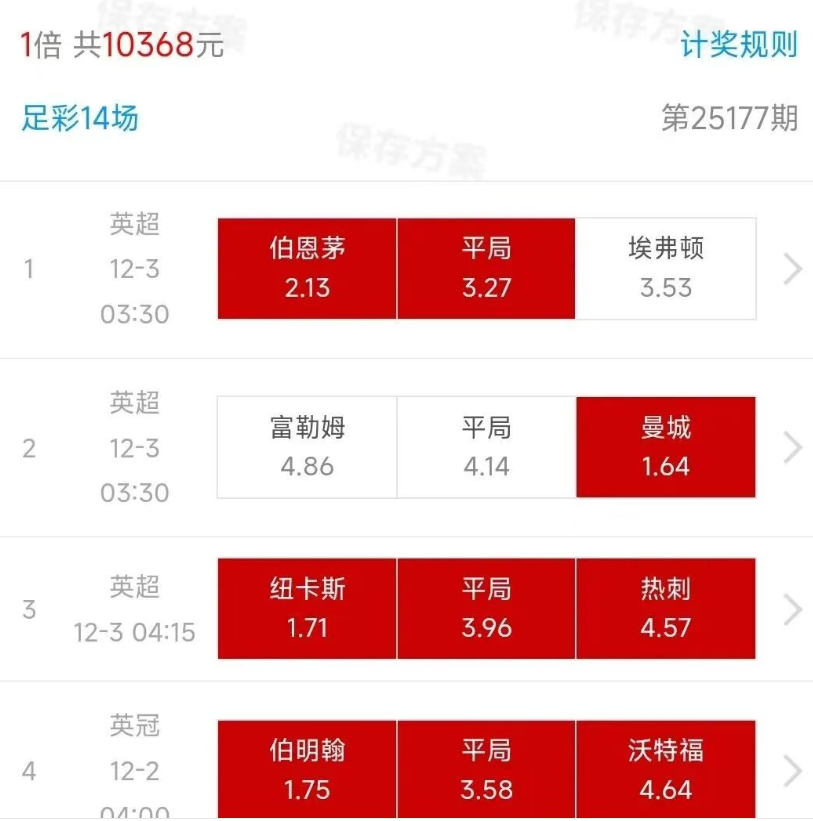Select 平局 for 富勒姆 vs 曼城
Screen dimensions: 813x821
coord(486,447)
